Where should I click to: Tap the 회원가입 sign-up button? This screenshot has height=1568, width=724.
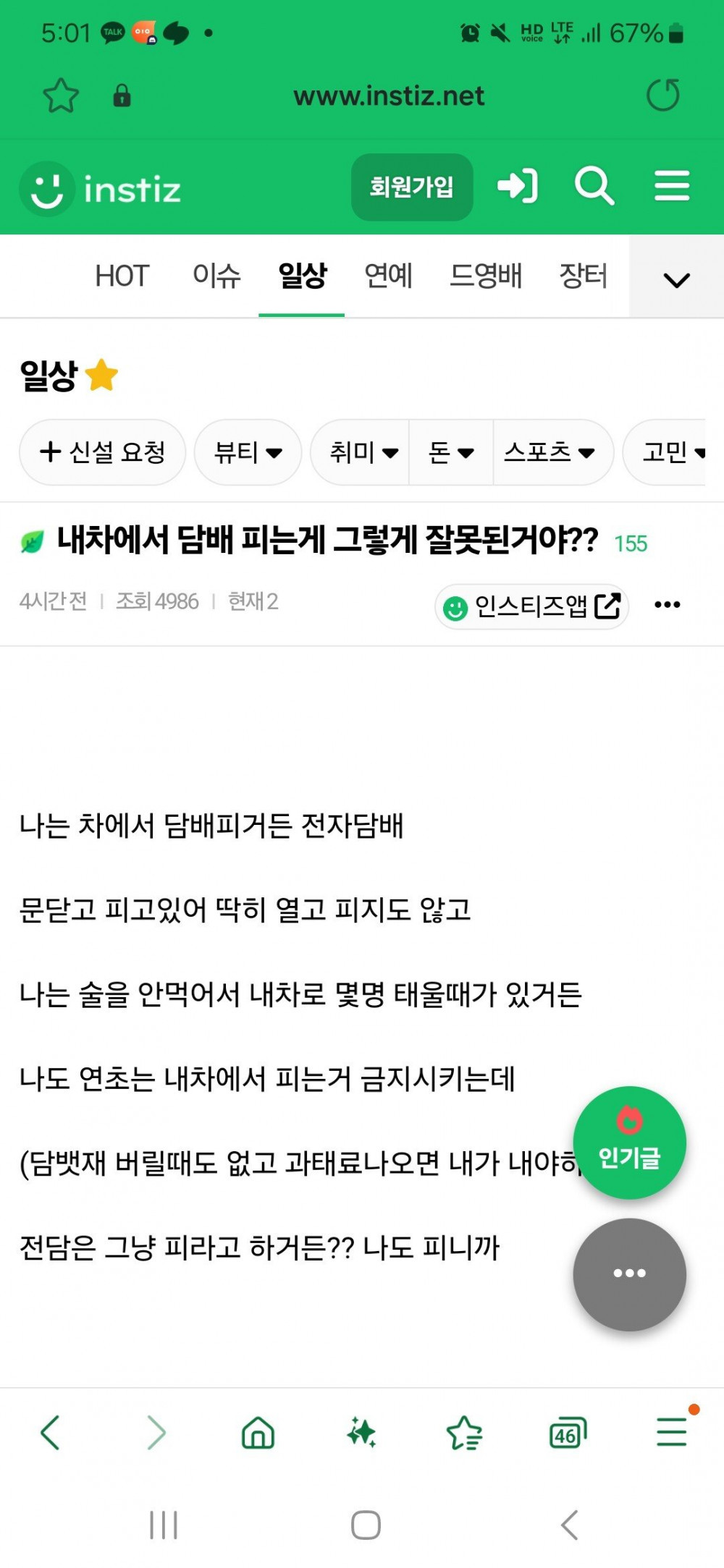412,187
